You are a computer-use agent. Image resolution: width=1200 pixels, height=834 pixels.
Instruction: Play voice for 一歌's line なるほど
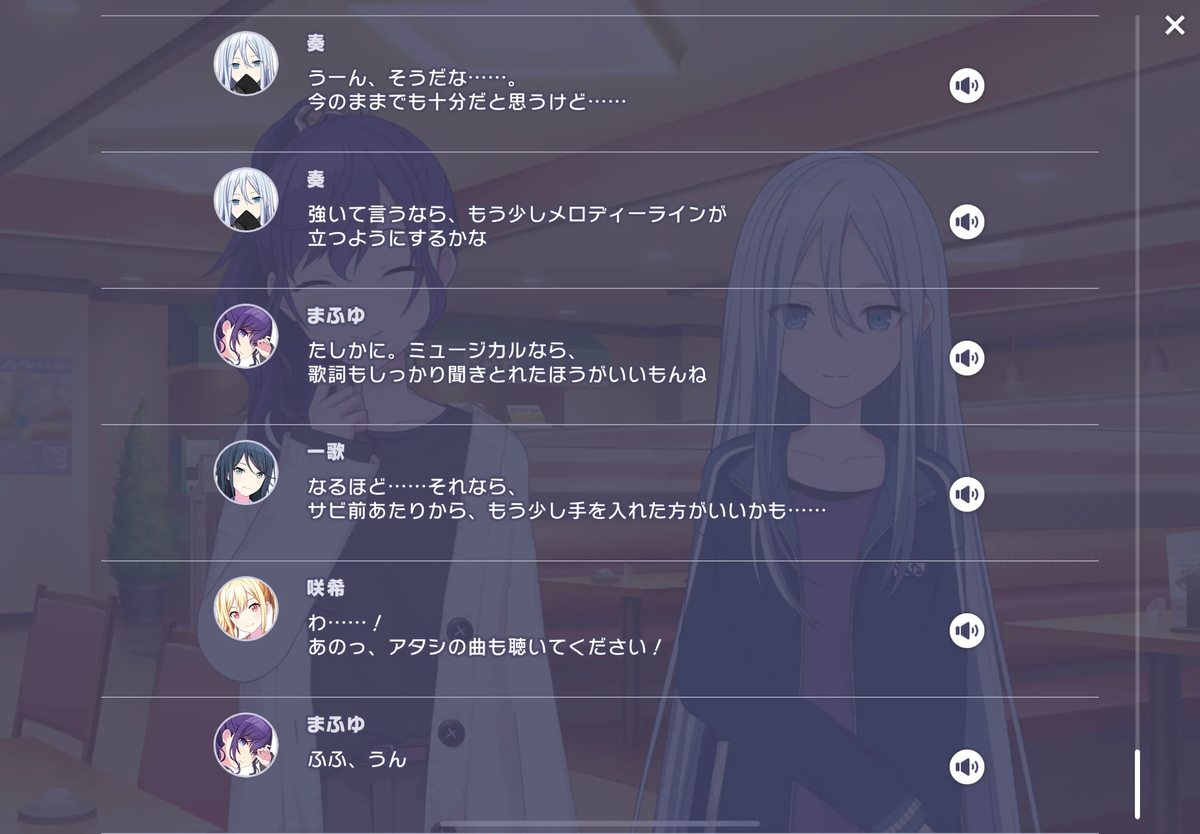pos(966,494)
